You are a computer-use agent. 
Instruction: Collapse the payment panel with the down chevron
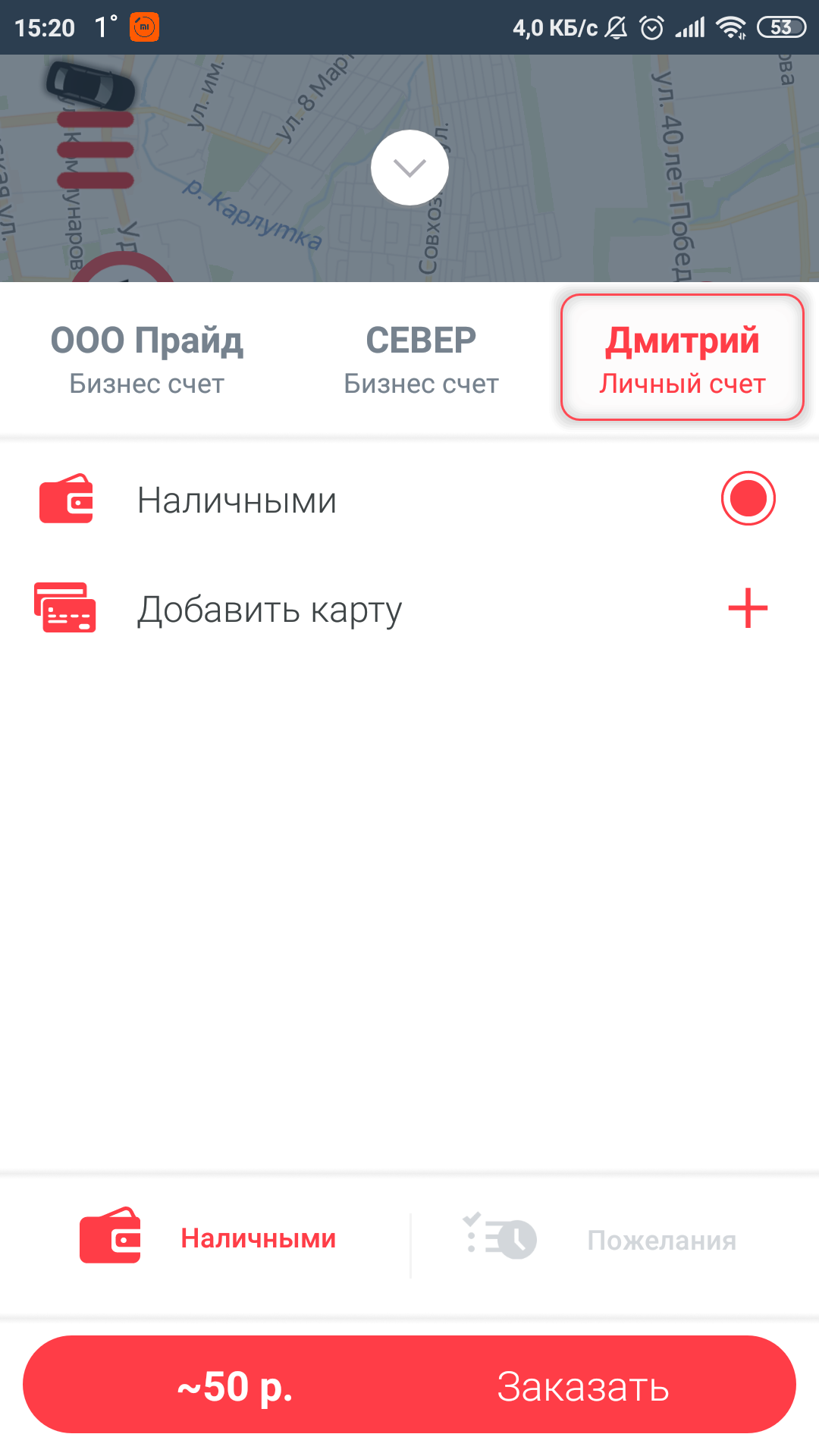(x=409, y=168)
